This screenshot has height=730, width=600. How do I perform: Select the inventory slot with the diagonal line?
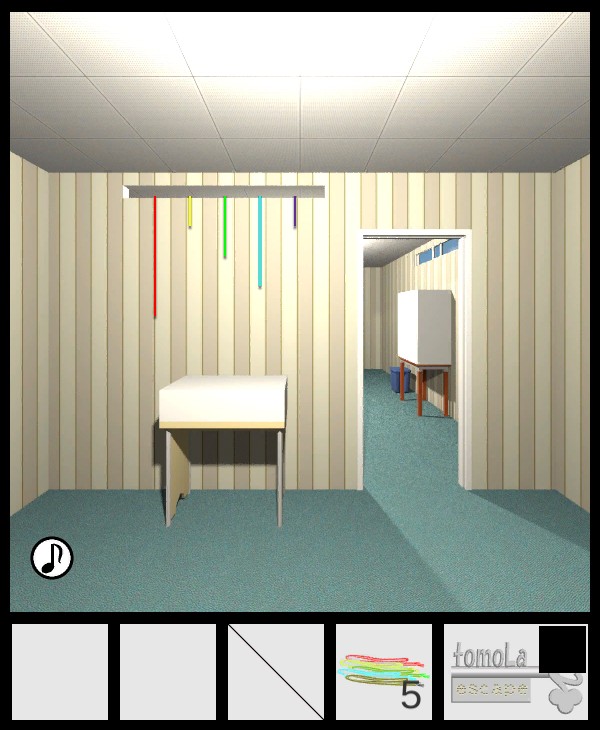click(x=275, y=672)
